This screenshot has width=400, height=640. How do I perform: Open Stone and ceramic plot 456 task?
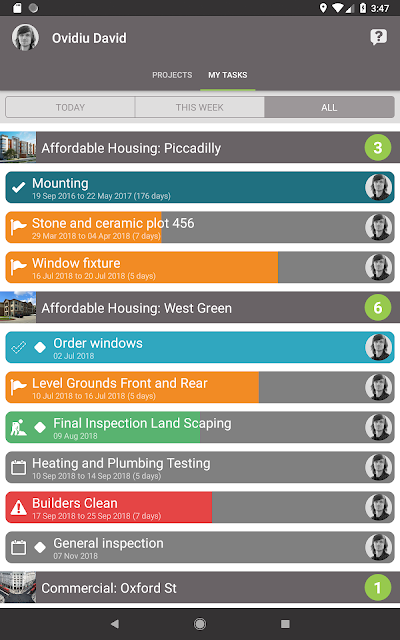point(200,227)
